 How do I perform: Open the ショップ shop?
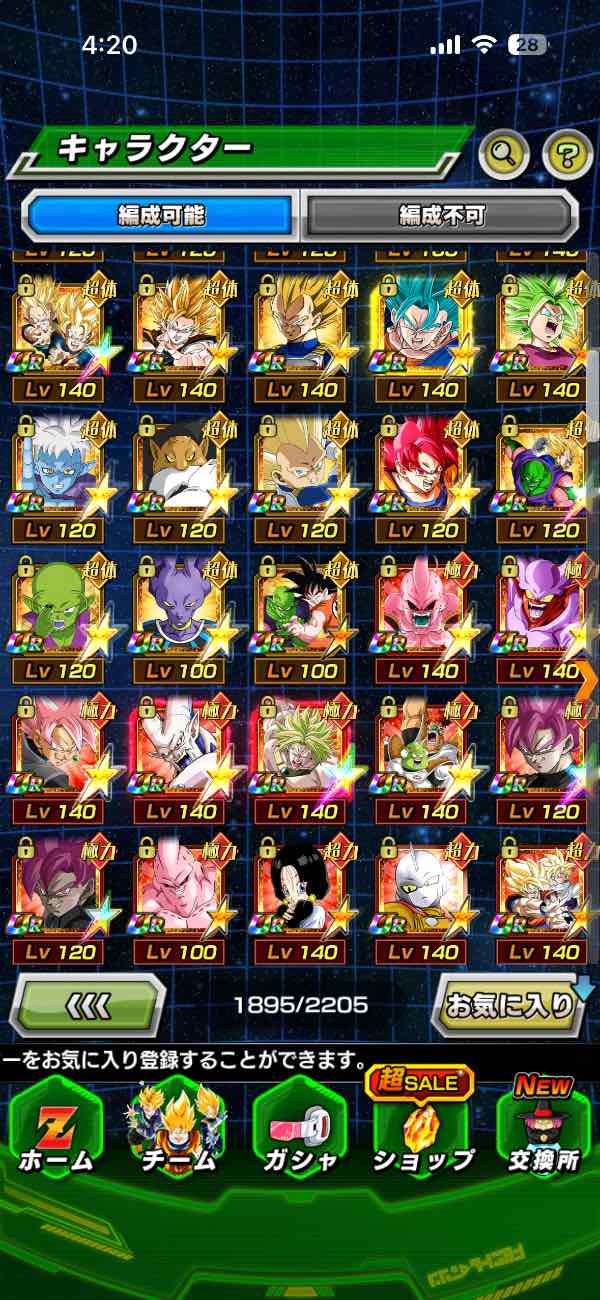422,1129
